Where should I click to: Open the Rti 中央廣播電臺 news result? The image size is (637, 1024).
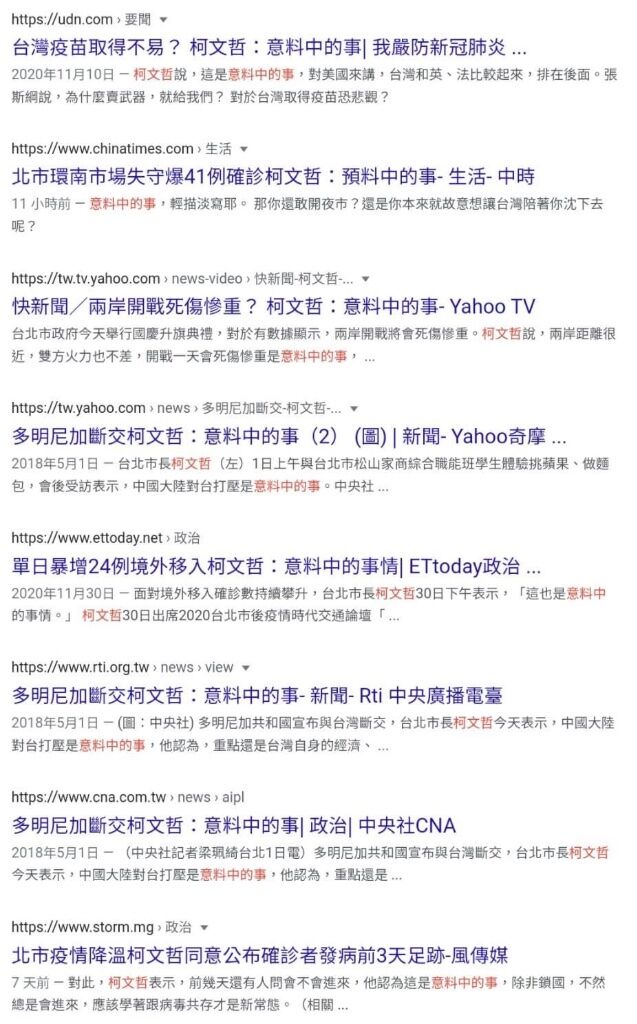point(257,695)
